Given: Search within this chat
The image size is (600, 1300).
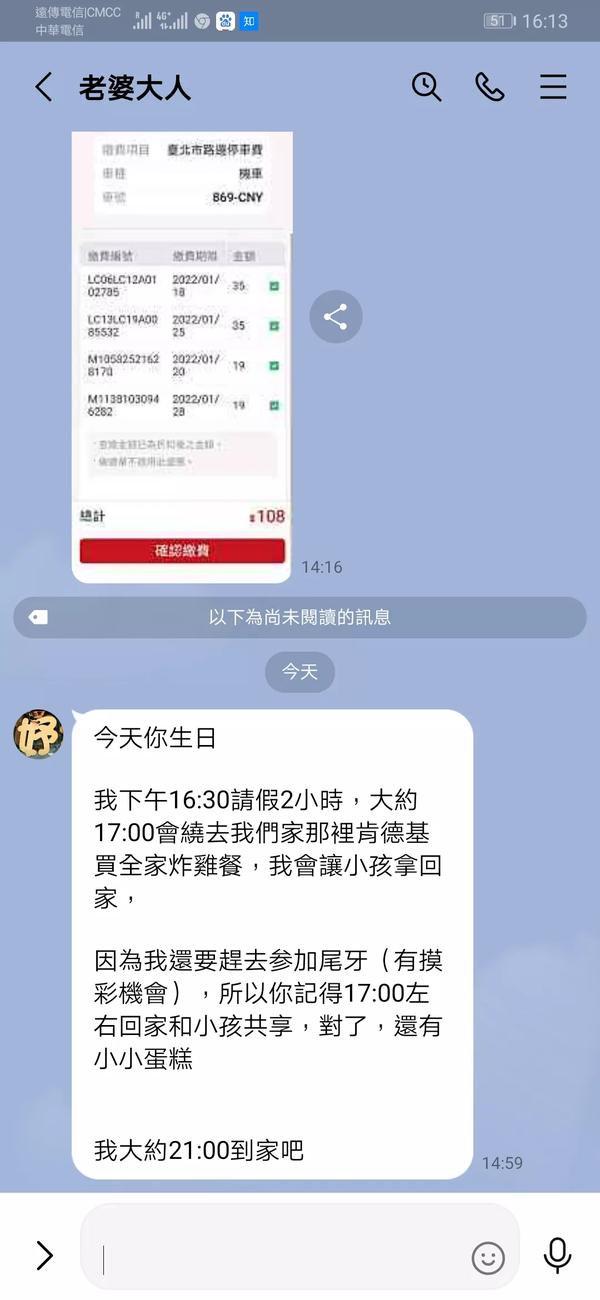Looking at the screenshot, I should click(427, 88).
